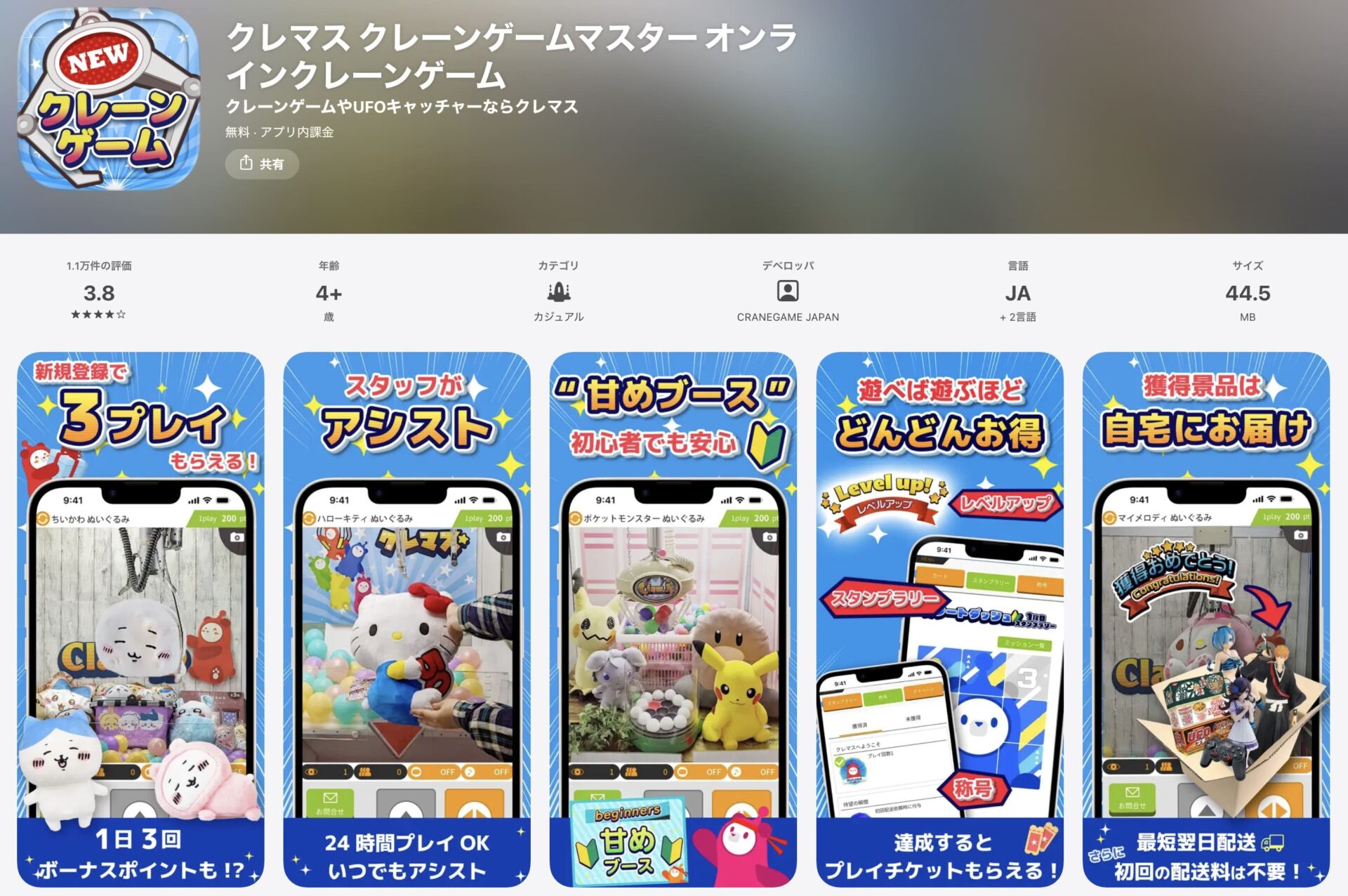
Task: Share this crane game app
Action: tap(262, 164)
